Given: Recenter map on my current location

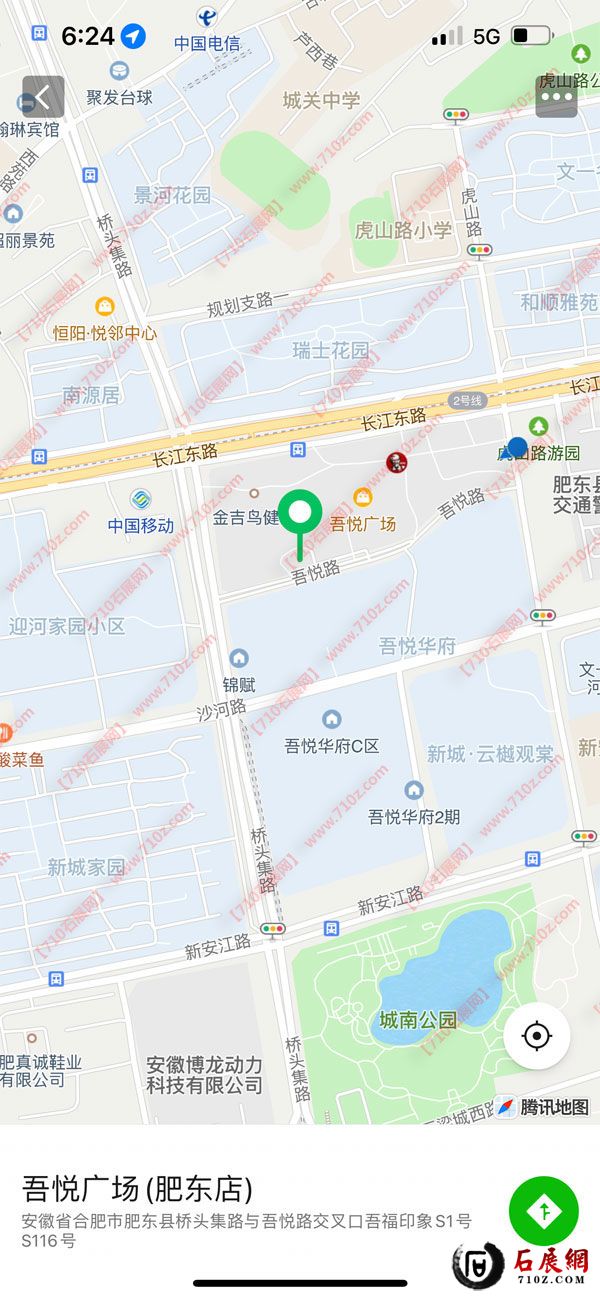Looking at the screenshot, I should (x=537, y=1036).
